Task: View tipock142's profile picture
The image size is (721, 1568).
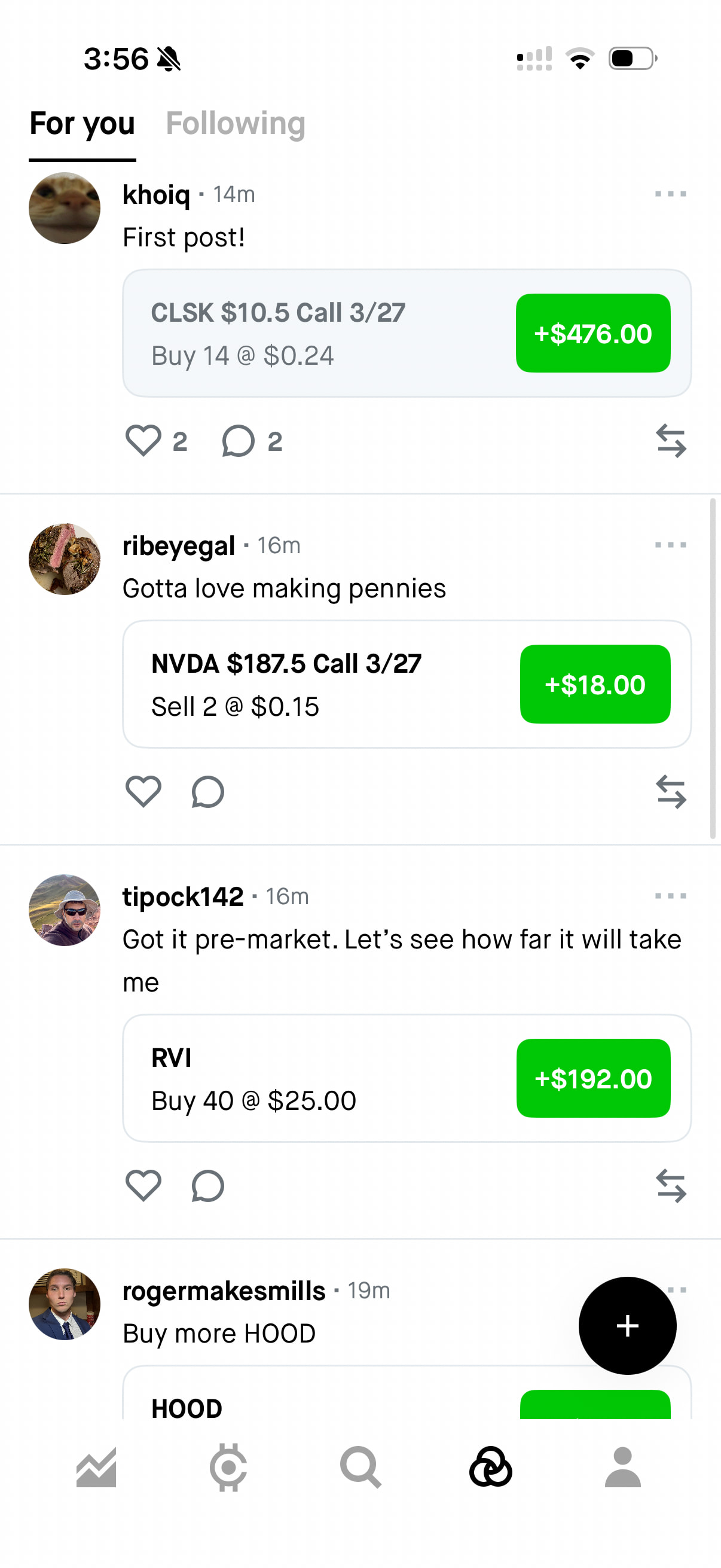Action: tap(65, 910)
